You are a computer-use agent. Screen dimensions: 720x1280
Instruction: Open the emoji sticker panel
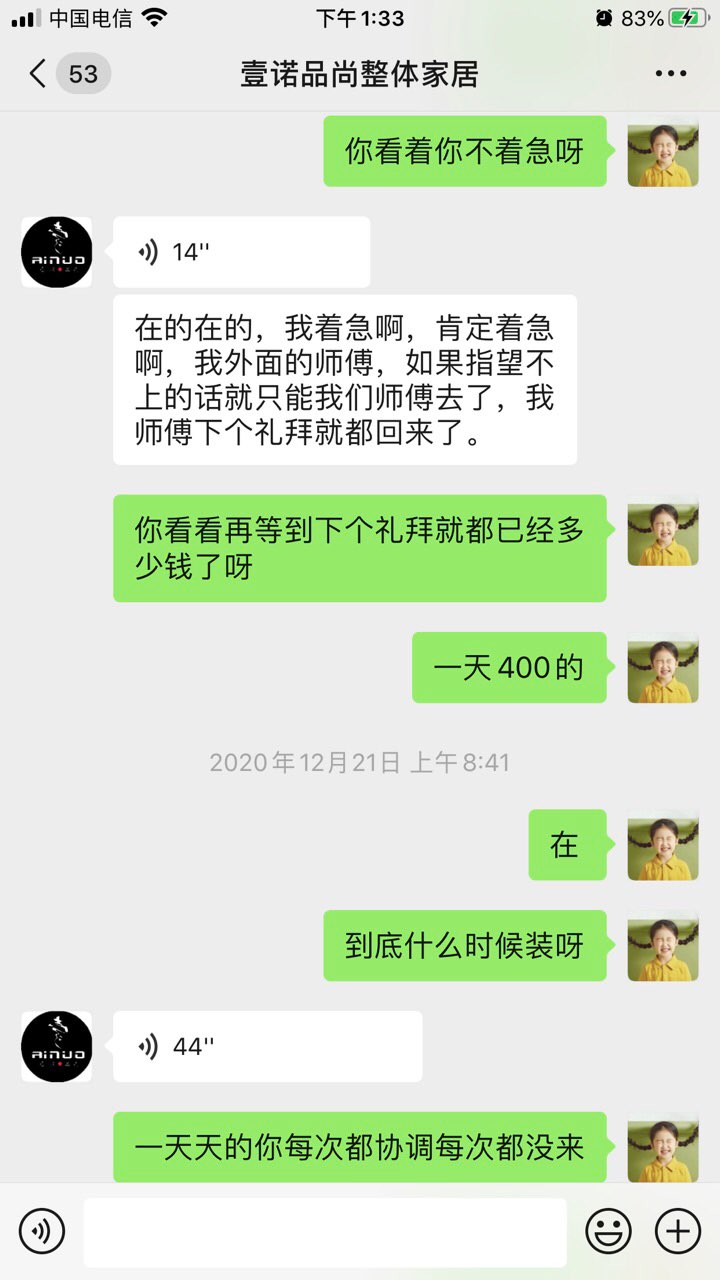(608, 1231)
